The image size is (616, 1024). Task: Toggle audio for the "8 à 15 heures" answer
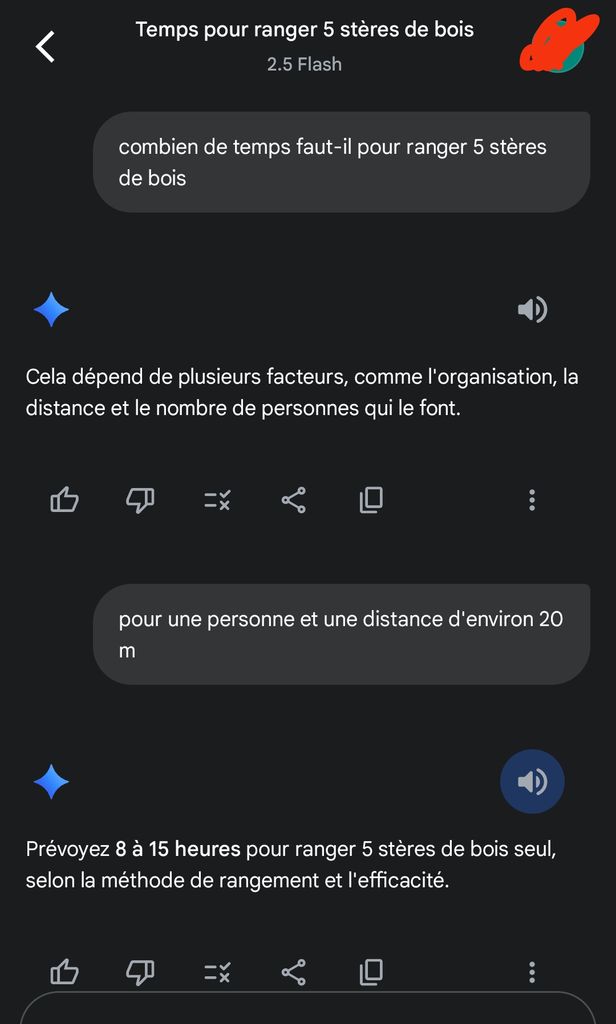(532, 781)
